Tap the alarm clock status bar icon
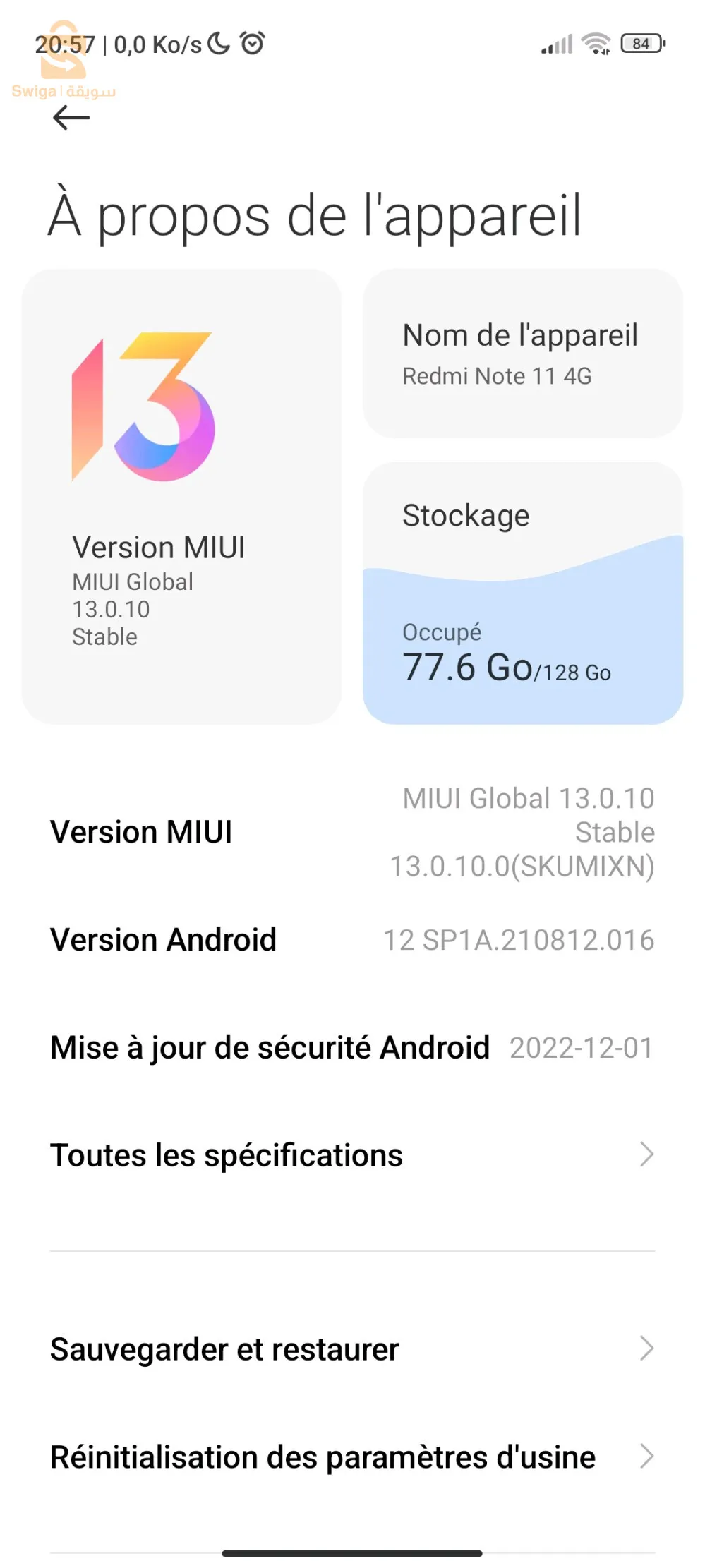The width and height of the screenshot is (705, 1568). (x=252, y=44)
